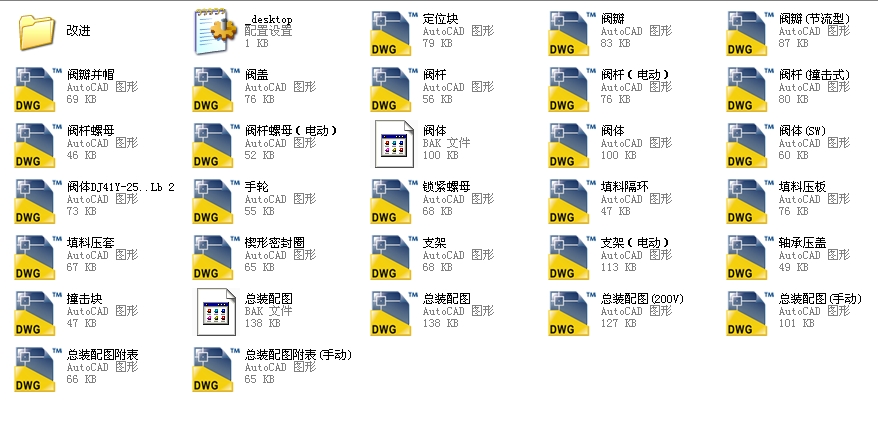Open the 锁紧螺母 drawing file
878x425 pixels.
pyautogui.click(x=393, y=200)
